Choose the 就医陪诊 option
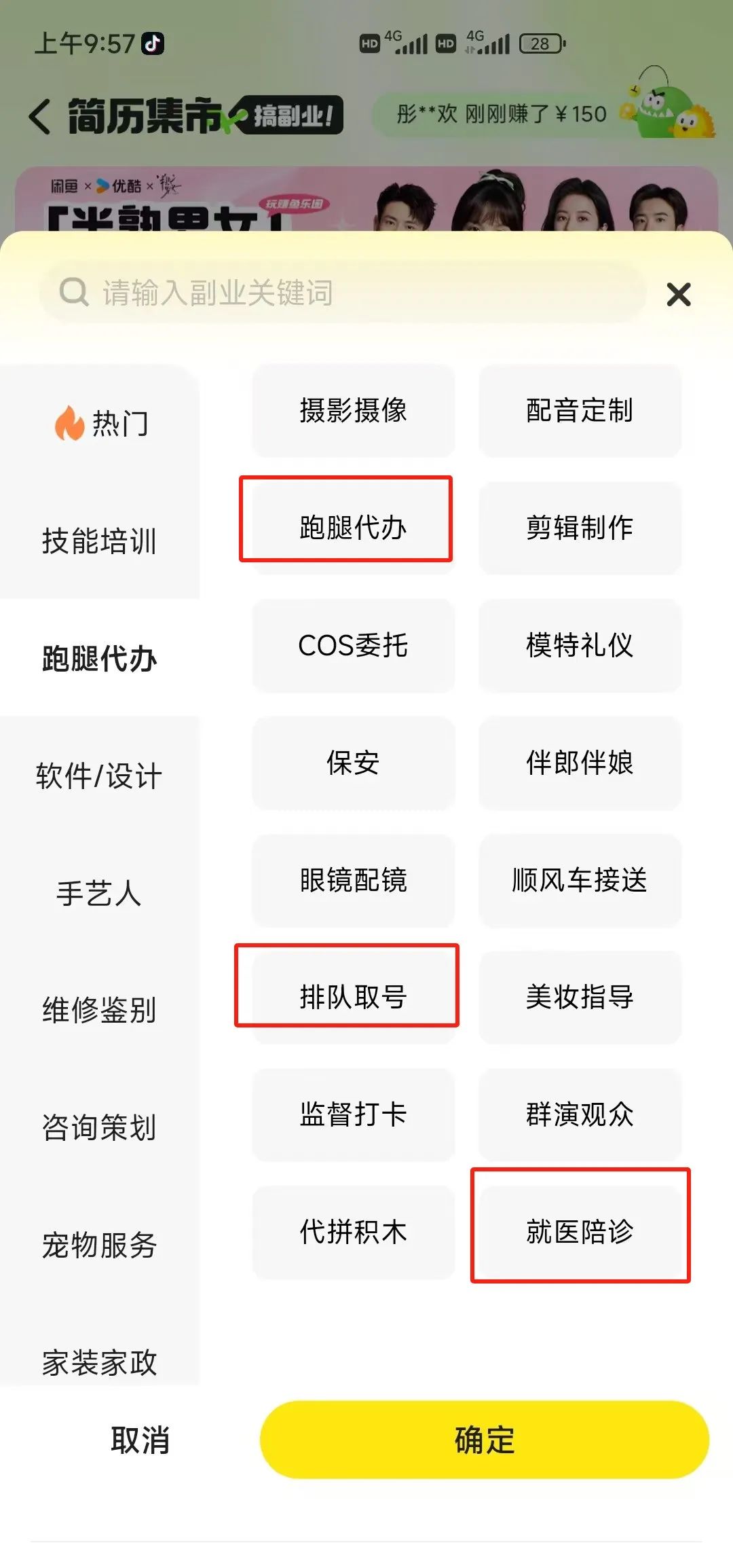733x1568 pixels. [580, 1232]
